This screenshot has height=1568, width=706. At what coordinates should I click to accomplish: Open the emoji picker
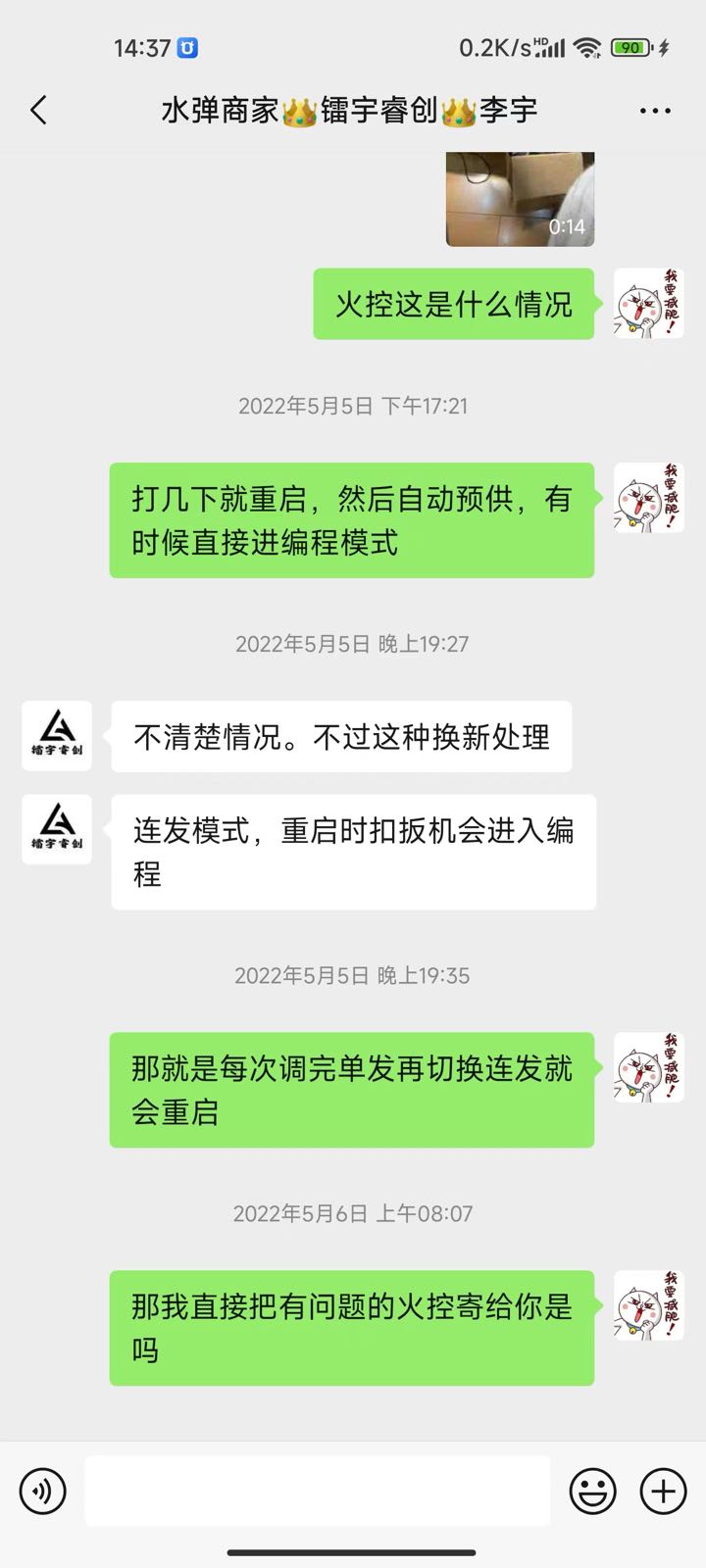593,1492
